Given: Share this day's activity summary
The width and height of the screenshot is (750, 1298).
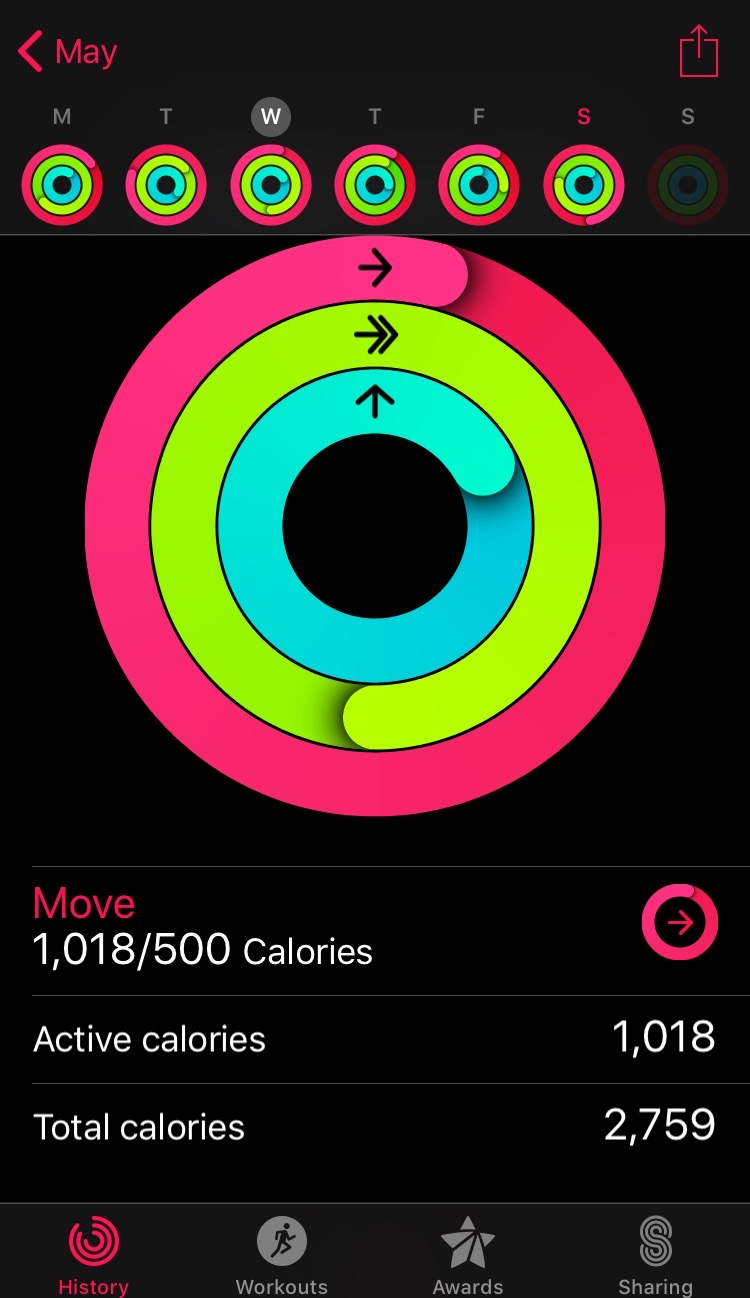Looking at the screenshot, I should 699,51.
